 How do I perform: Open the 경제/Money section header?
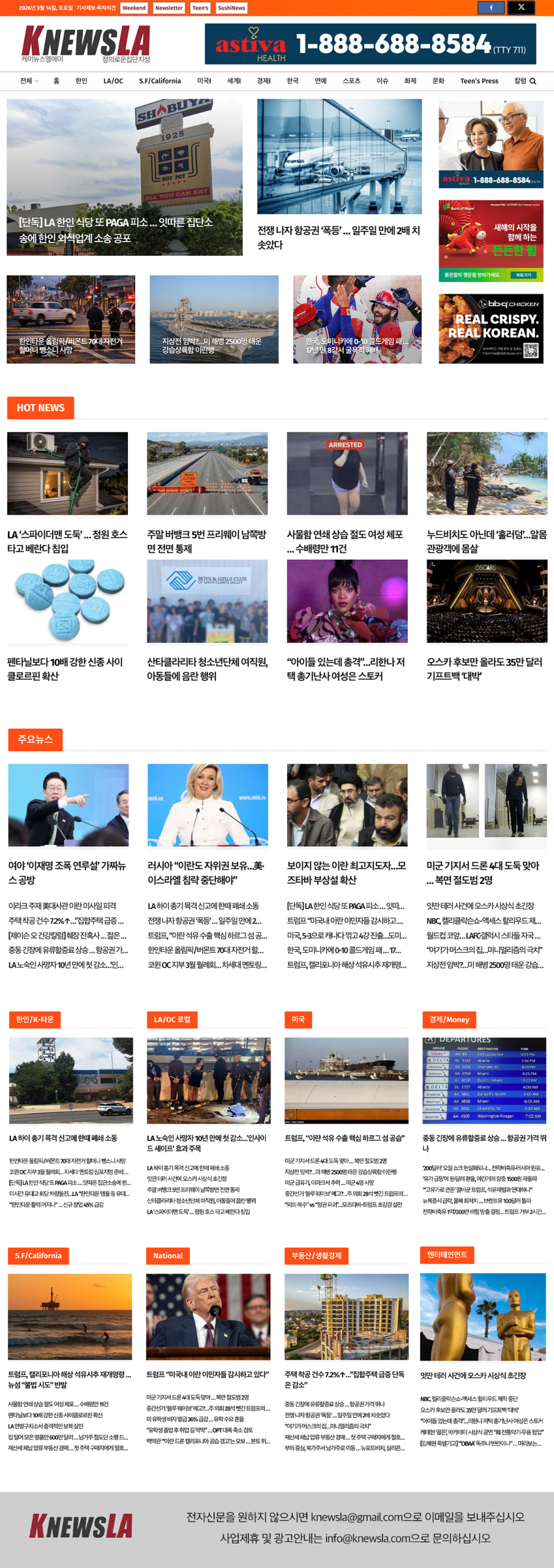coord(449,1019)
